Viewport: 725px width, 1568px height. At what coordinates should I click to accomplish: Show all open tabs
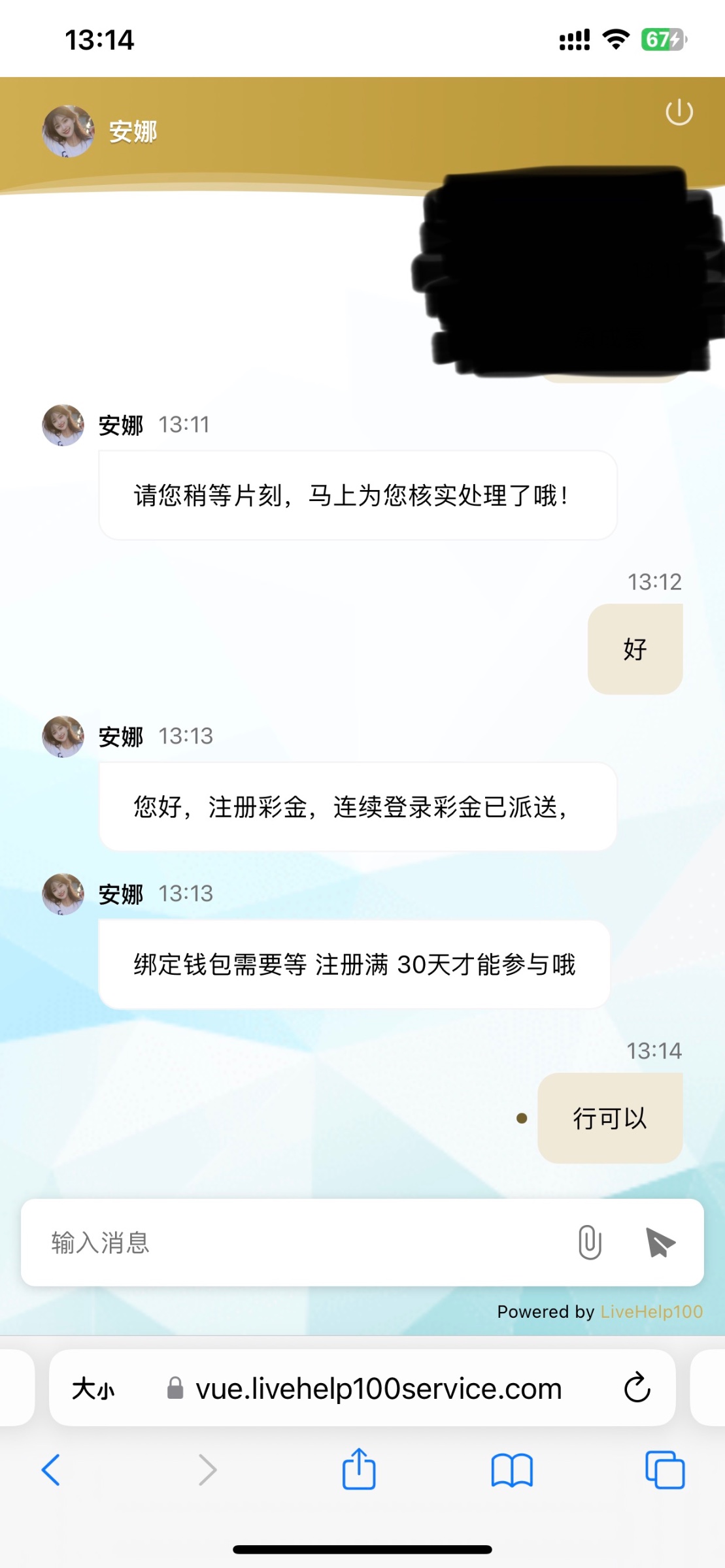(x=665, y=1470)
